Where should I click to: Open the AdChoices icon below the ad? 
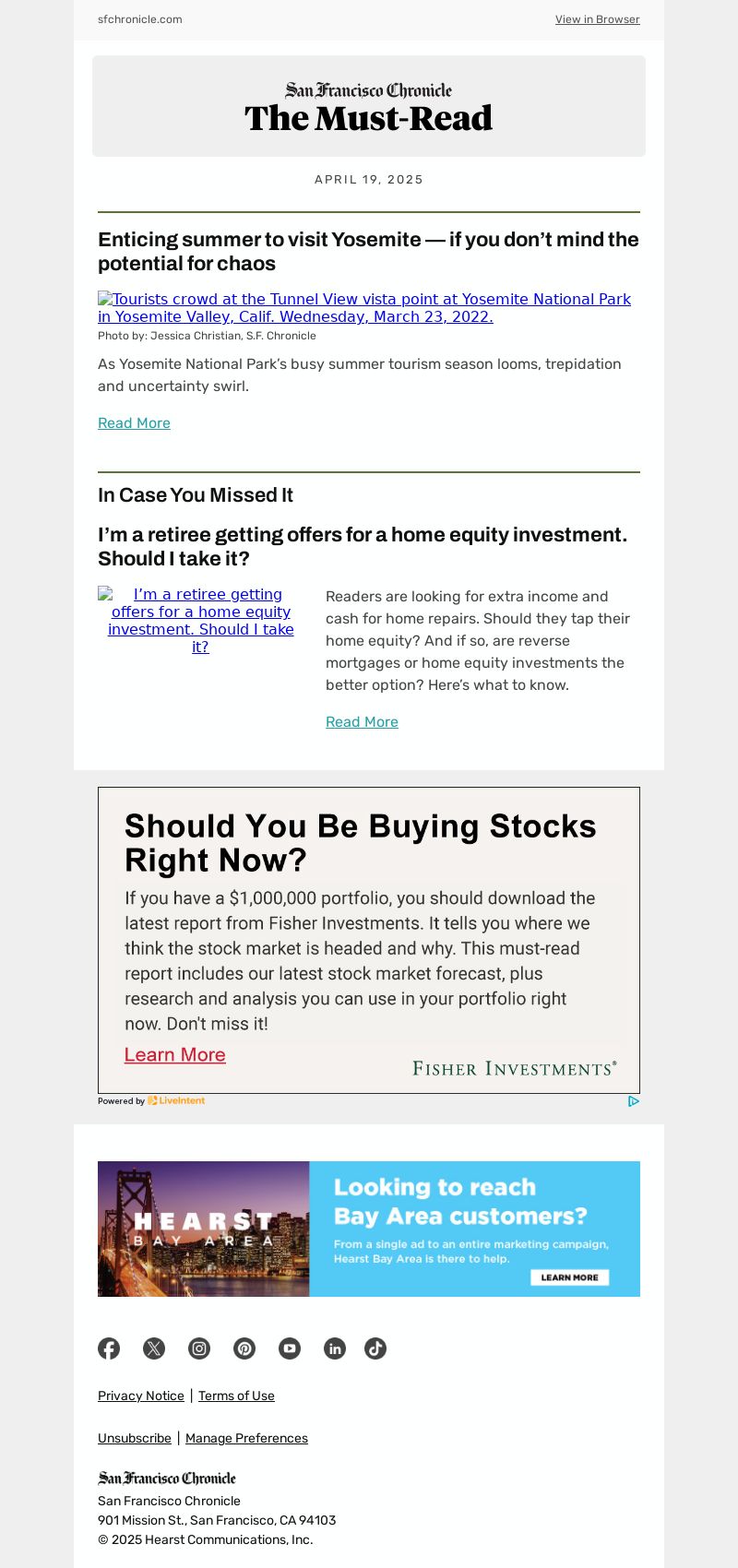(x=634, y=1101)
